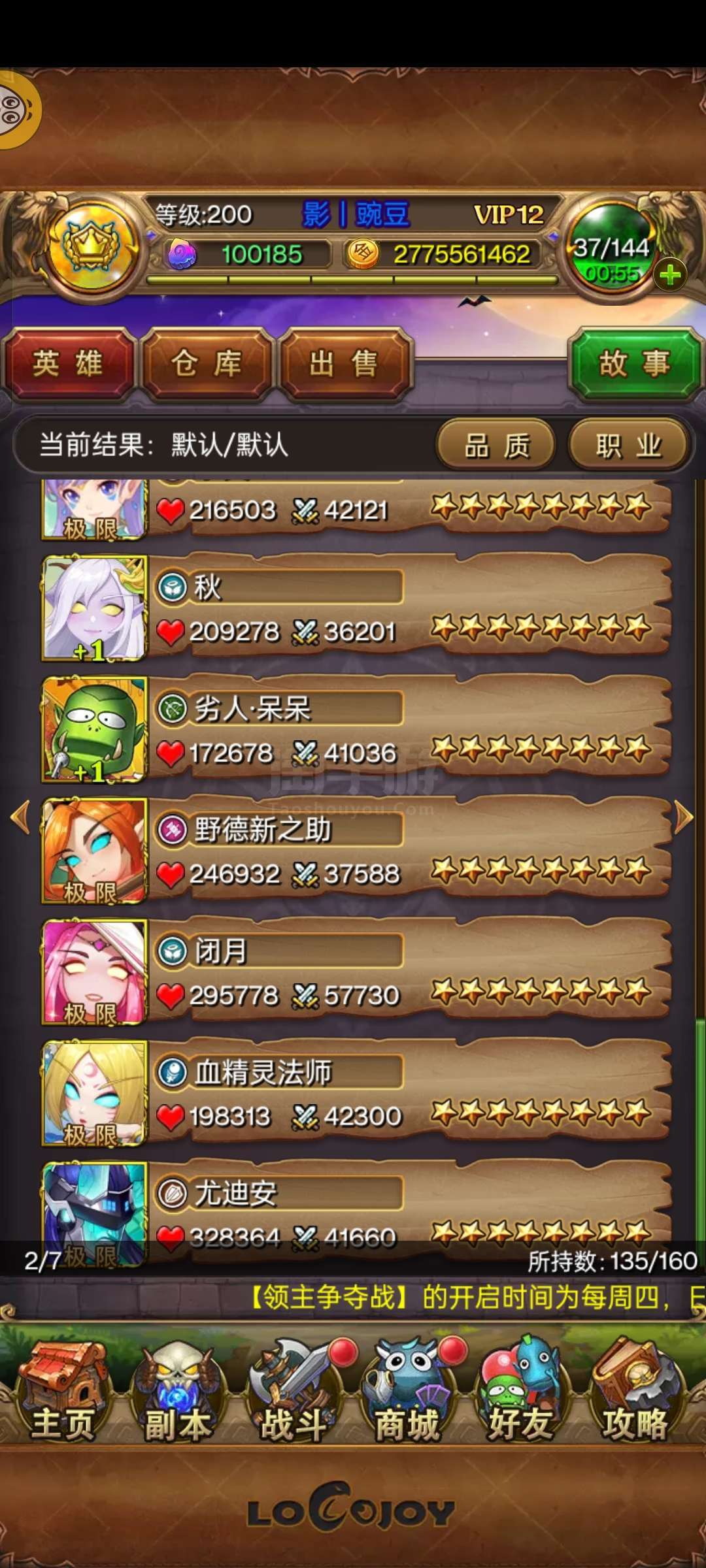This screenshot has height=1568, width=706.
Task: Filter heroes by 品质
Action: (x=496, y=446)
